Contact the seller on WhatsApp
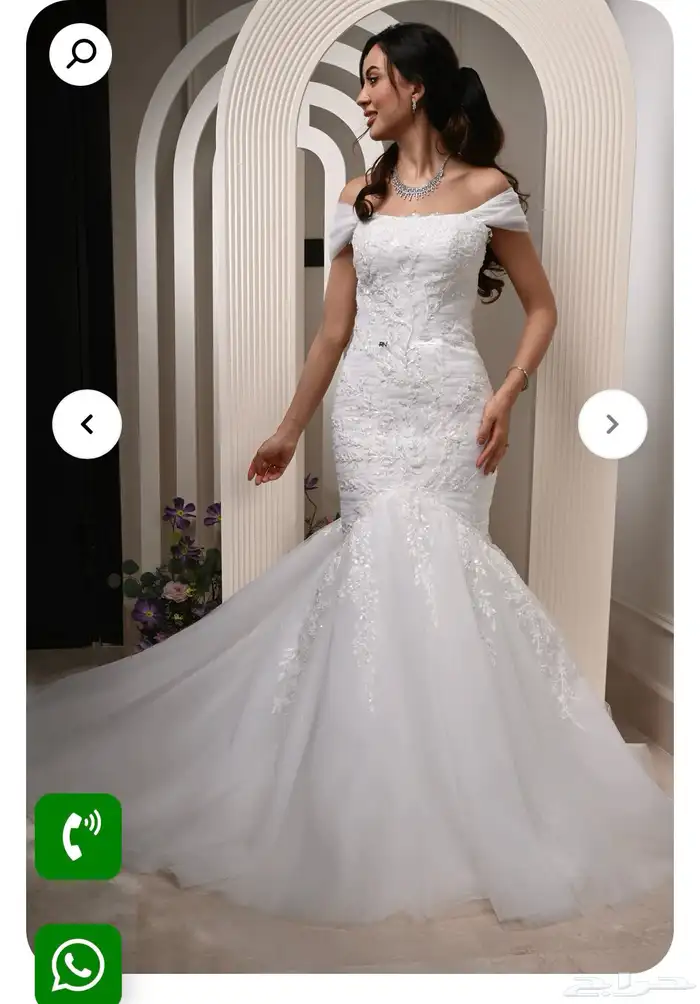 78,964
